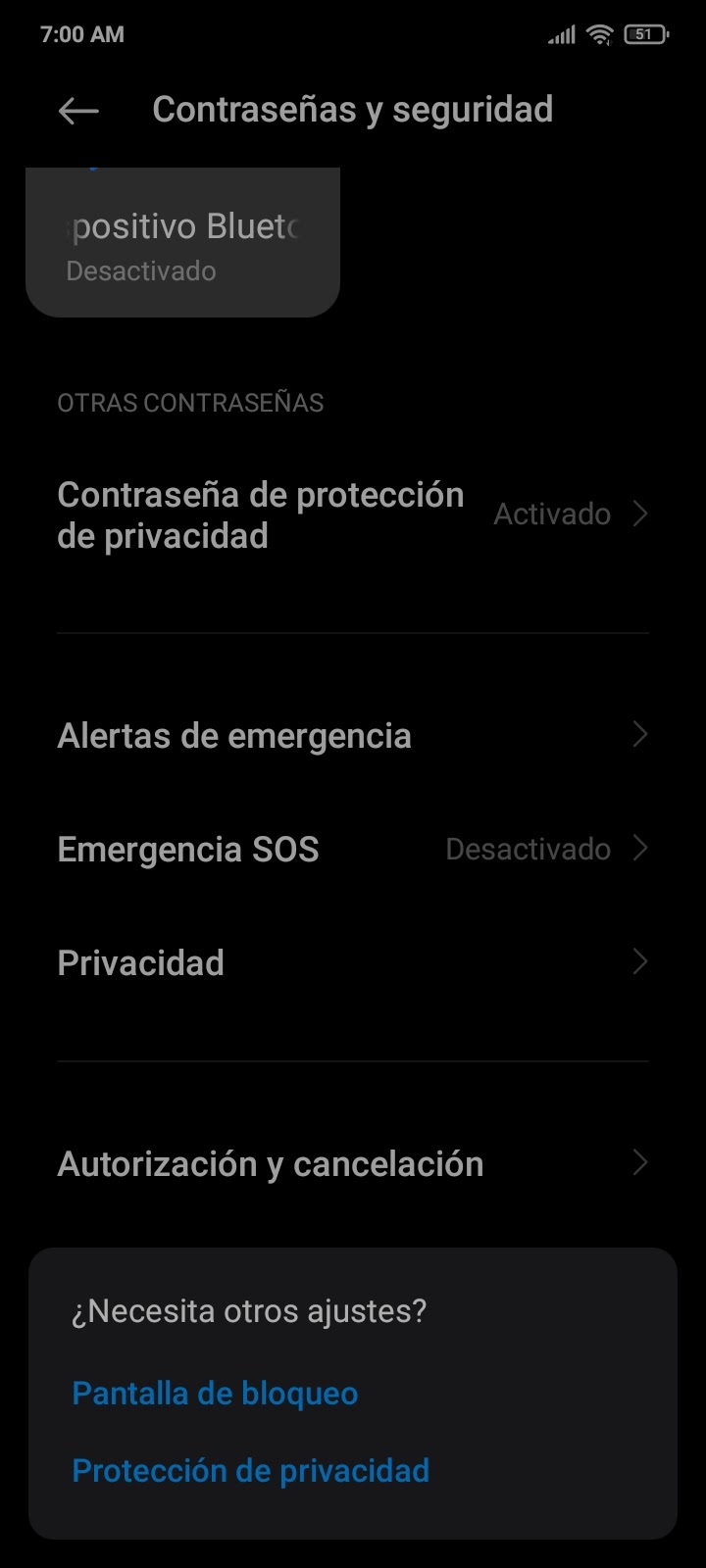This screenshot has height=1568, width=706.
Task: Follow the Protección de privacidad link
Action: (250, 1471)
